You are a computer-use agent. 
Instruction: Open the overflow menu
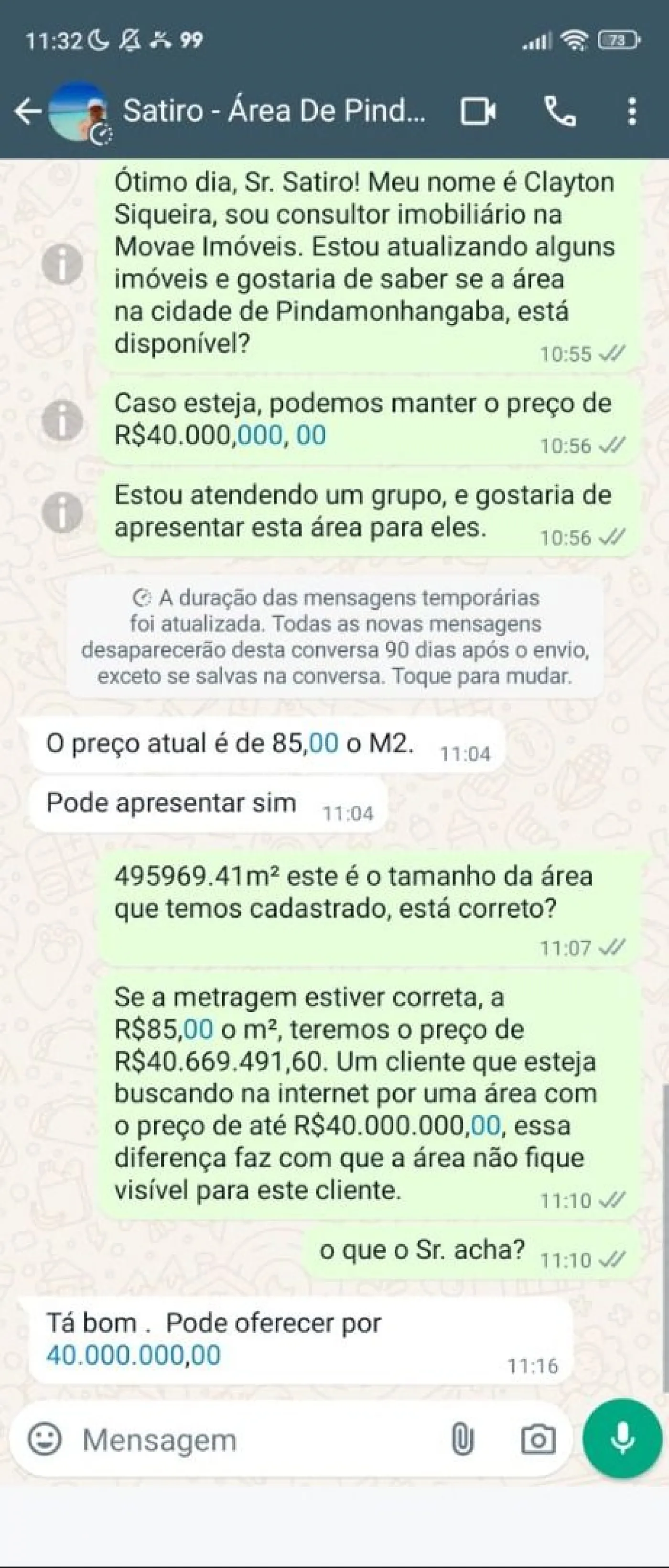(x=632, y=112)
